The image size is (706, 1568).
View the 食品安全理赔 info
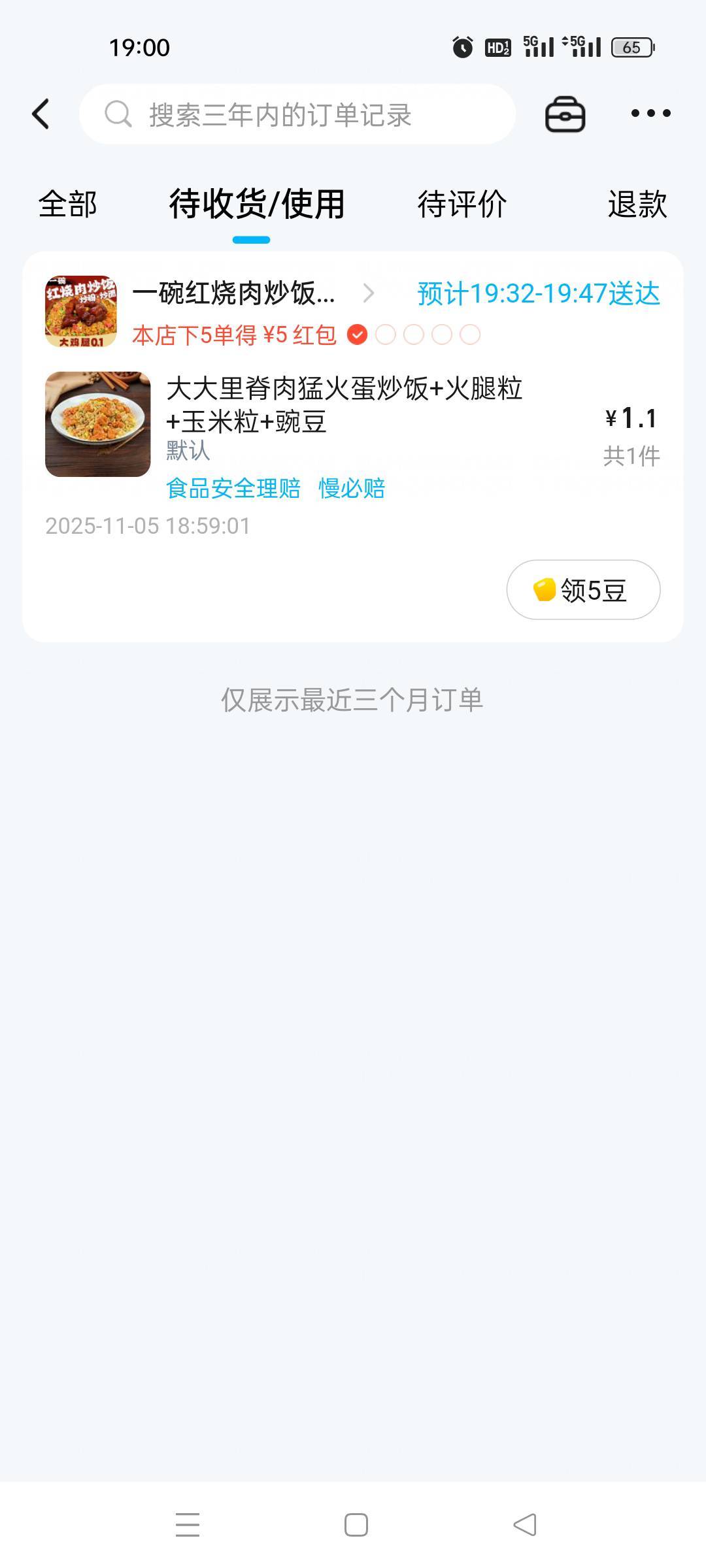(233, 489)
